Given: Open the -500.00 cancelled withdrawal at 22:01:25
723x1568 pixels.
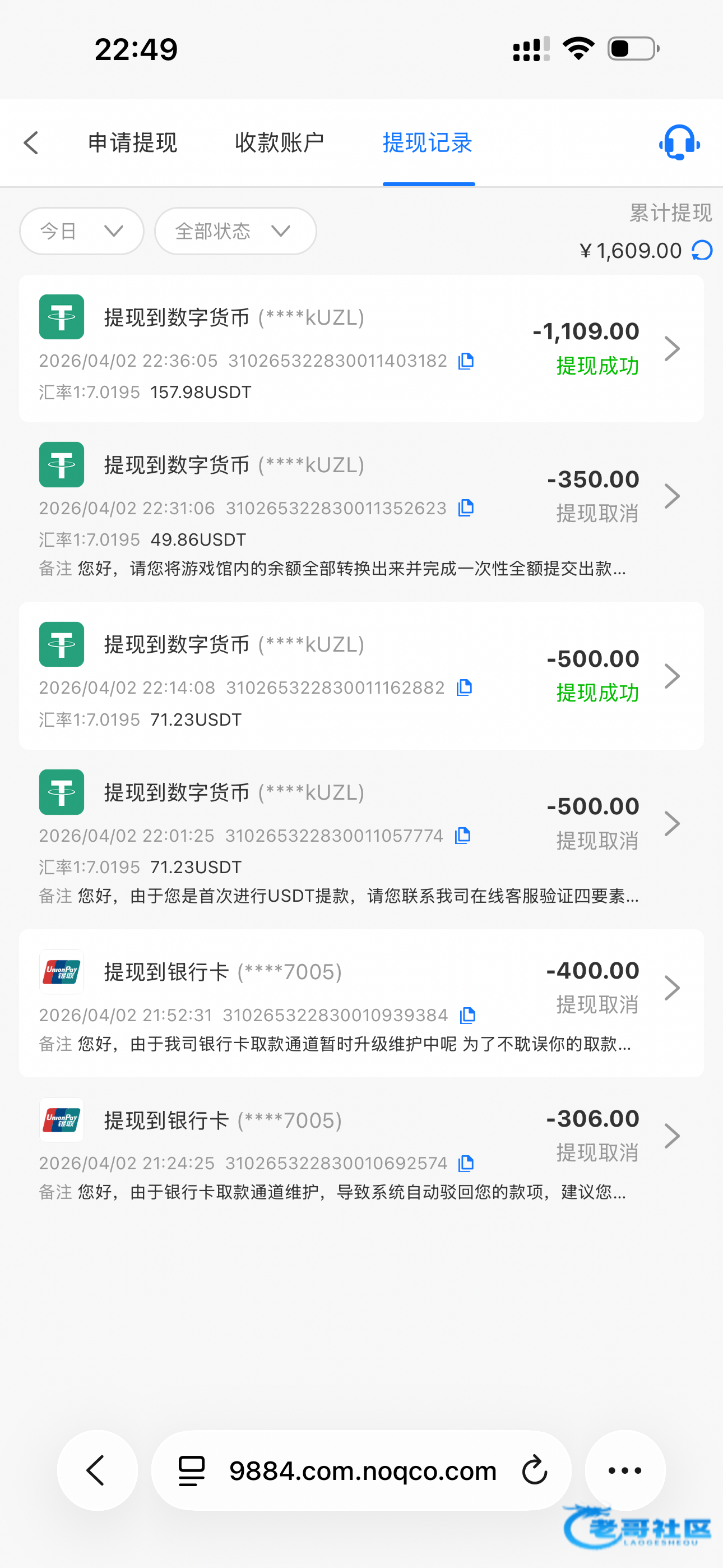Looking at the screenshot, I should (x=672, y=824).
